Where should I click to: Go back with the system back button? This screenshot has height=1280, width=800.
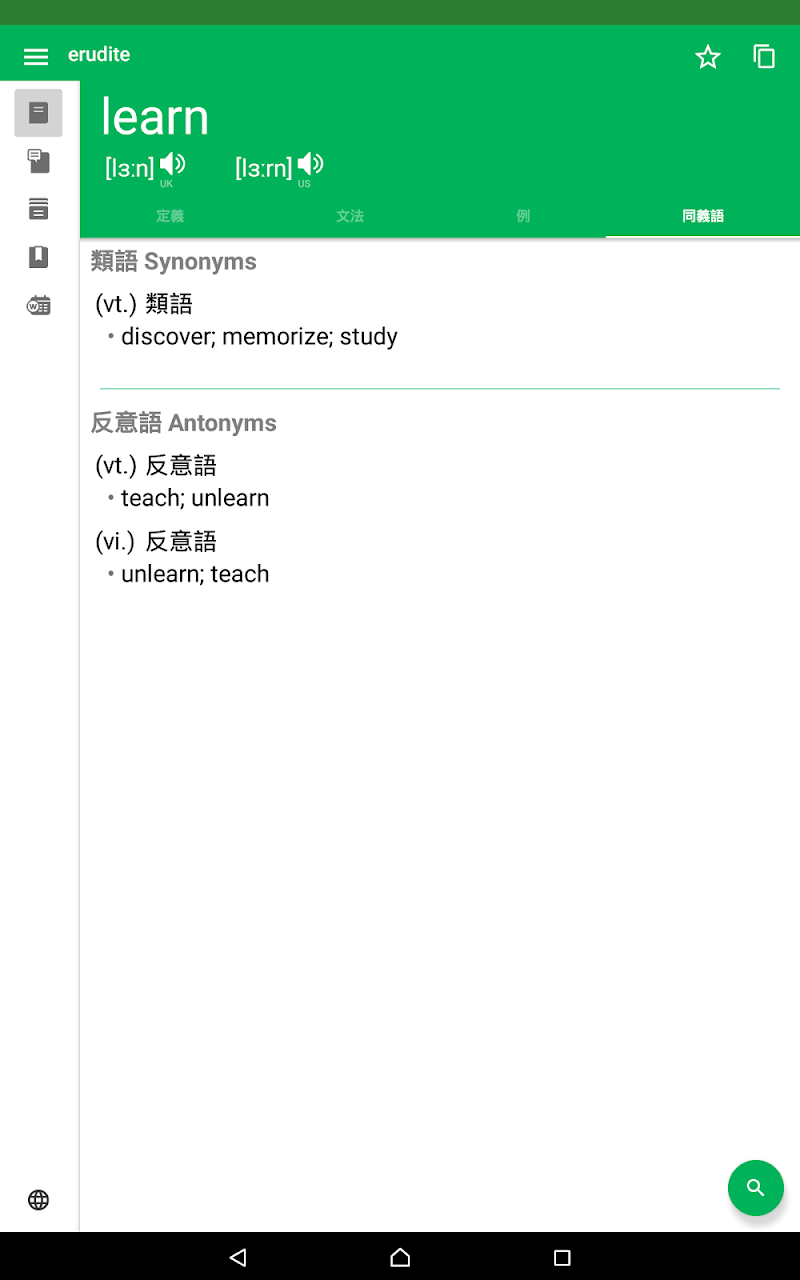[x=238, y=1257]
